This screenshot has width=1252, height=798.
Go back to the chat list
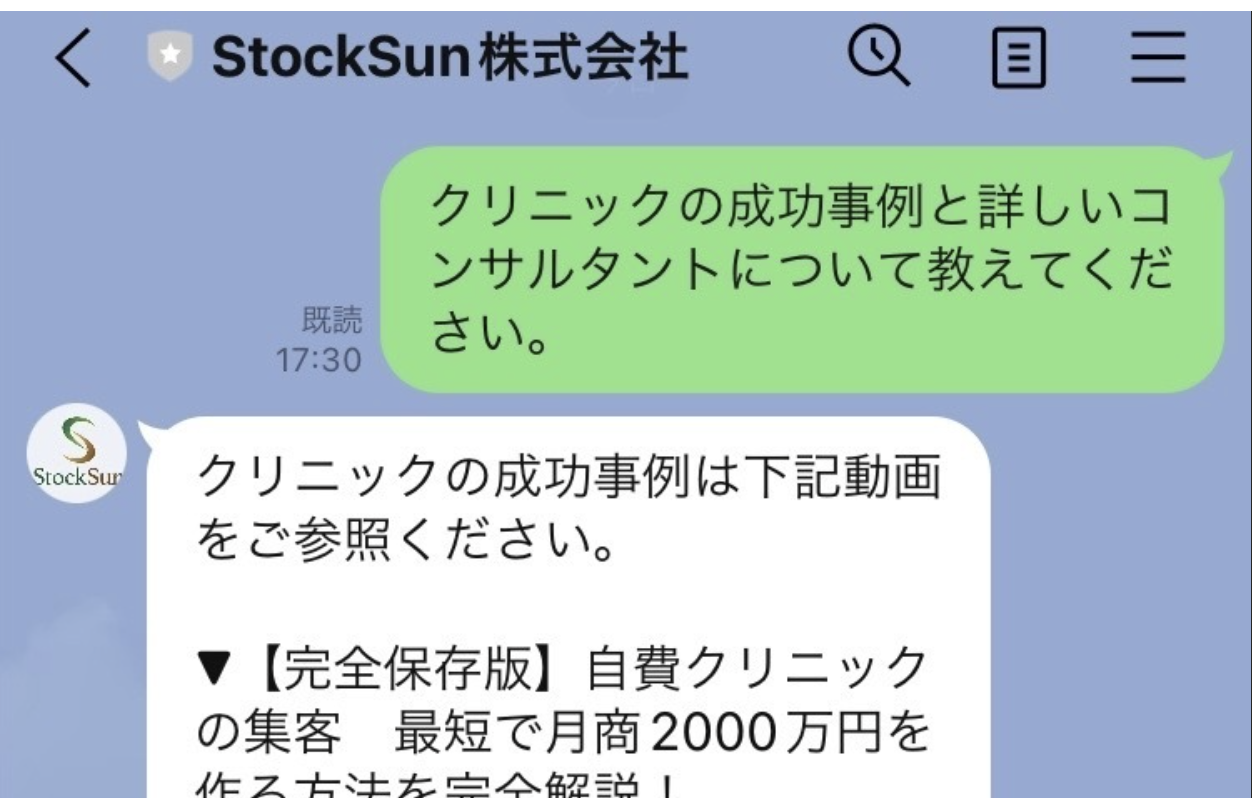click(x=72, y=60)
